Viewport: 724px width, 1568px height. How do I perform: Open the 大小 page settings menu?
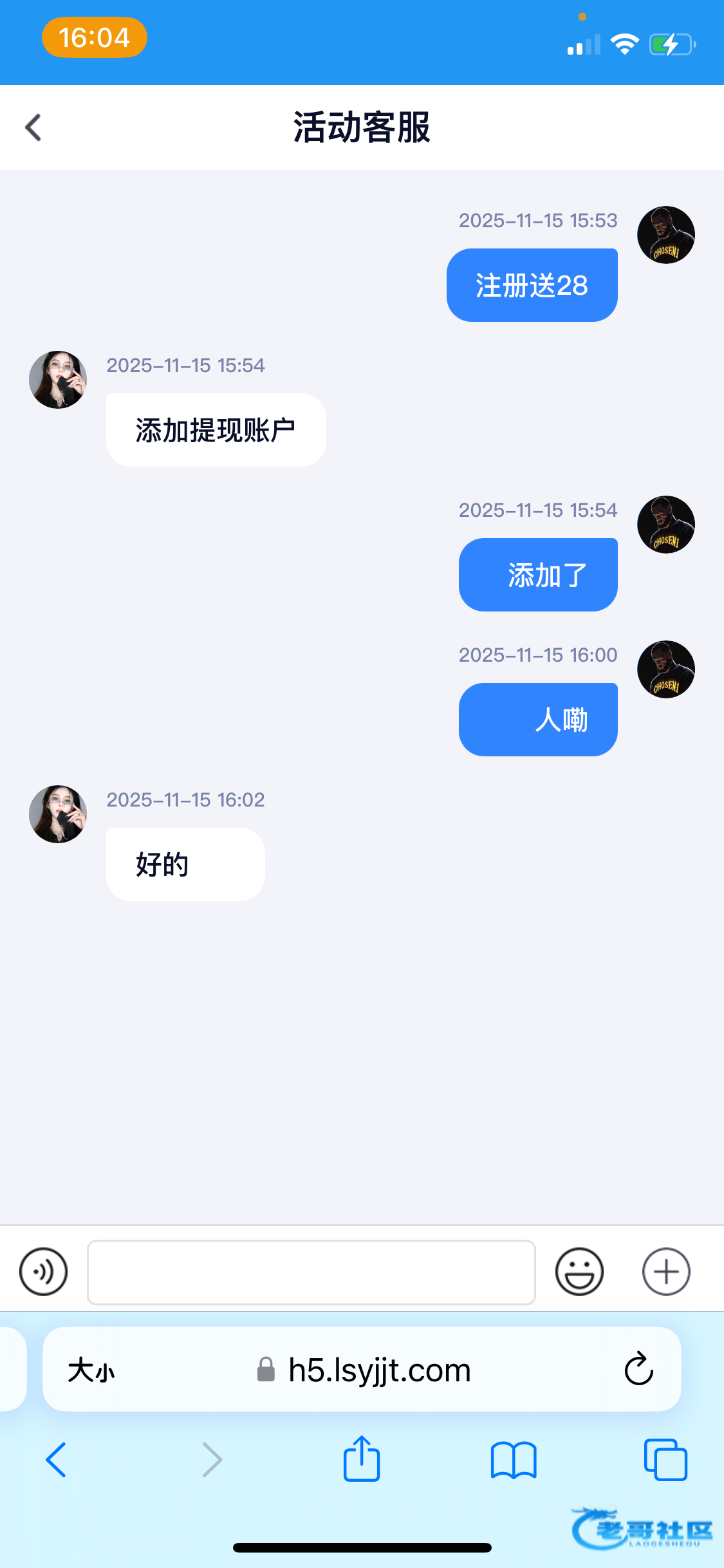[x=91, y=1370]
